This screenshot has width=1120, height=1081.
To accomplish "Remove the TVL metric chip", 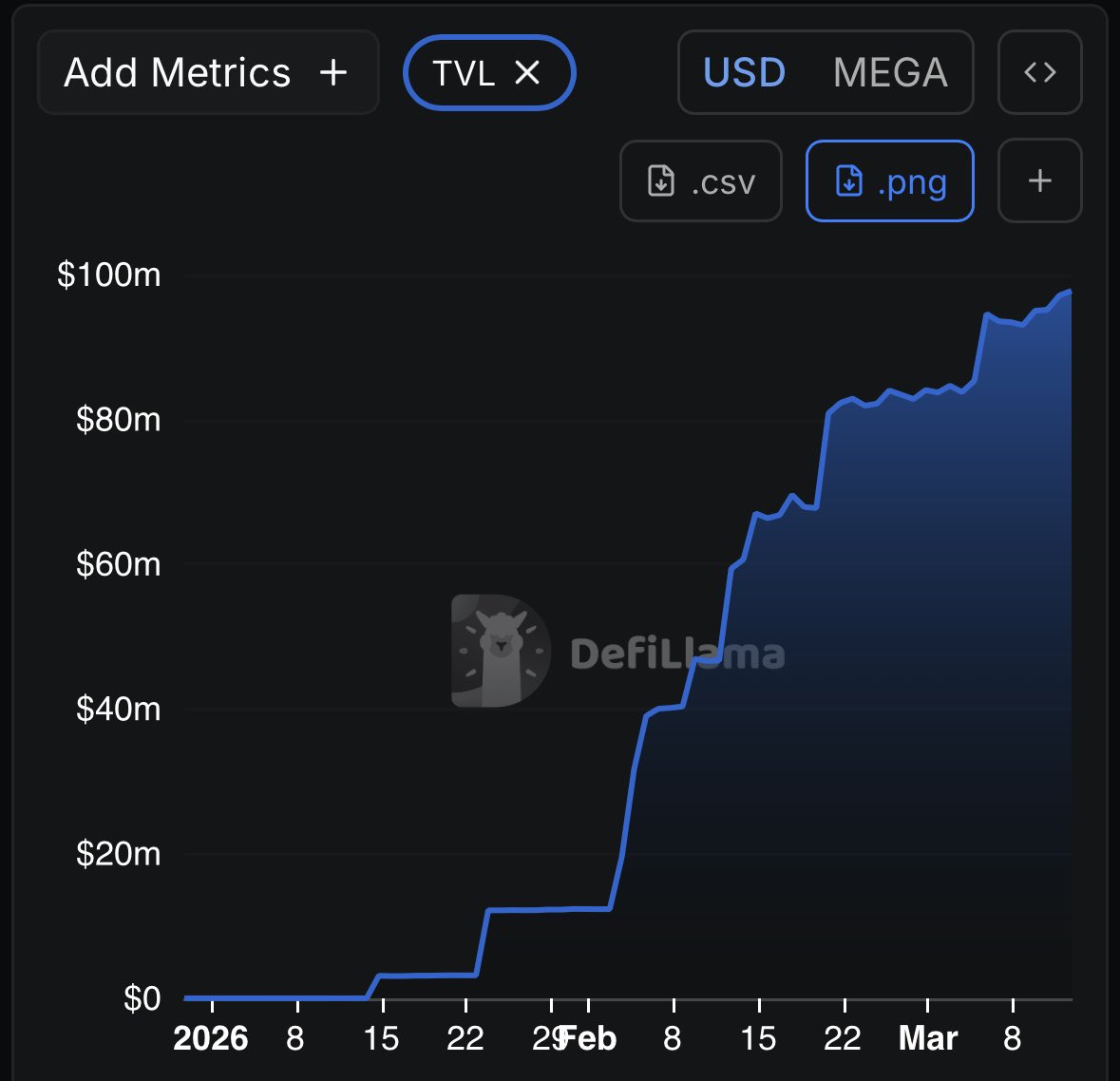I will [527, 72].
